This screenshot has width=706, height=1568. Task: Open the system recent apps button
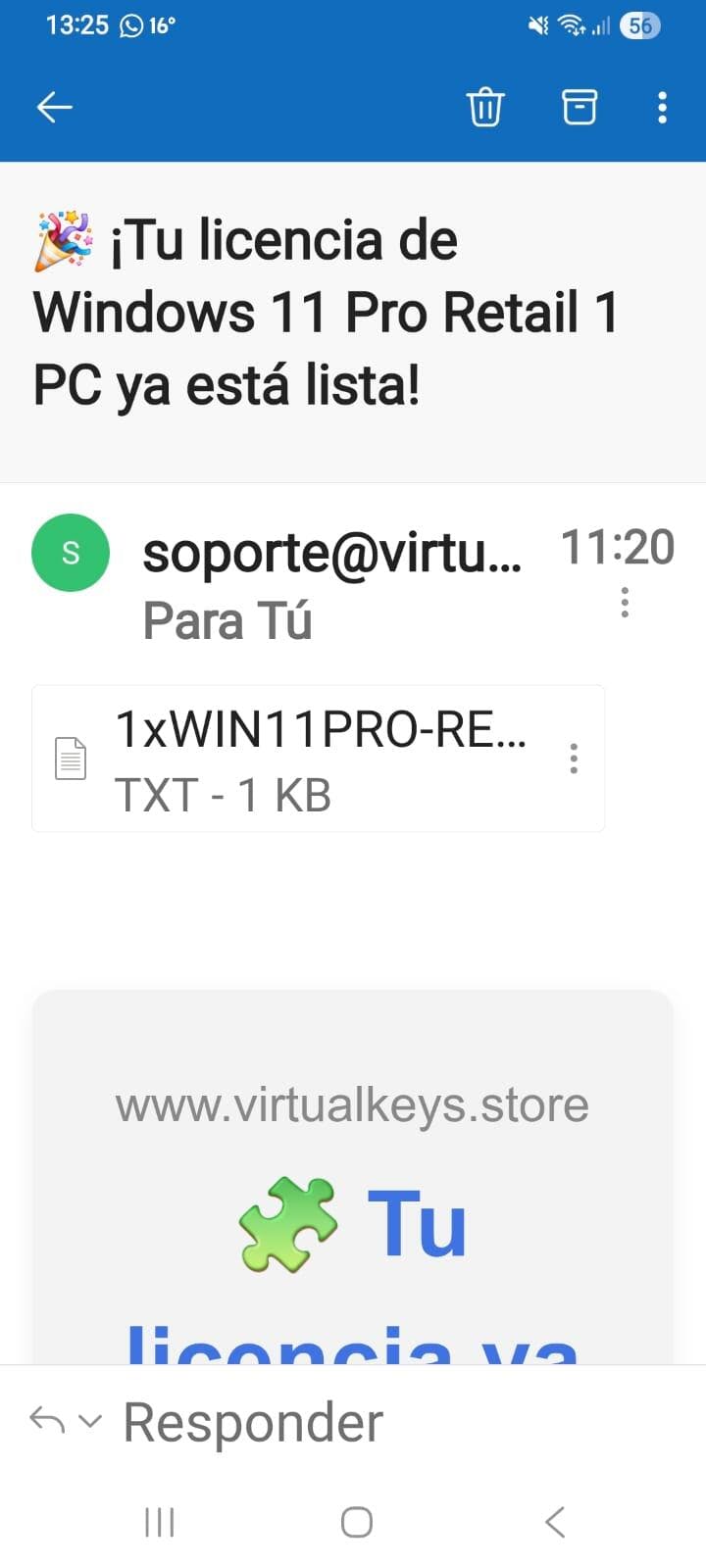(159, 1522)
